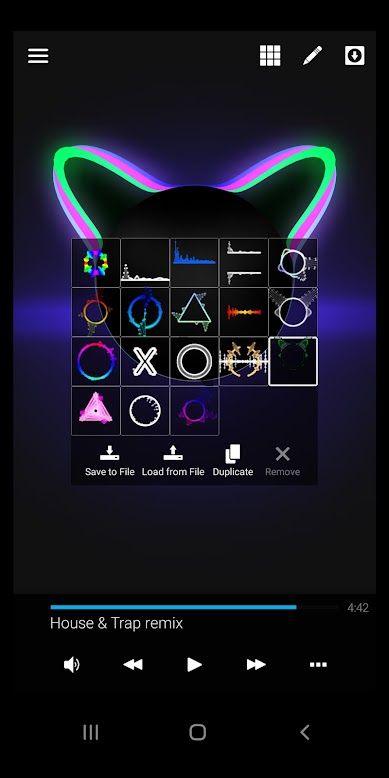Screen dimensions: 389x778
Task: Select the triangle outline visualizer preset
Action: 194,312
